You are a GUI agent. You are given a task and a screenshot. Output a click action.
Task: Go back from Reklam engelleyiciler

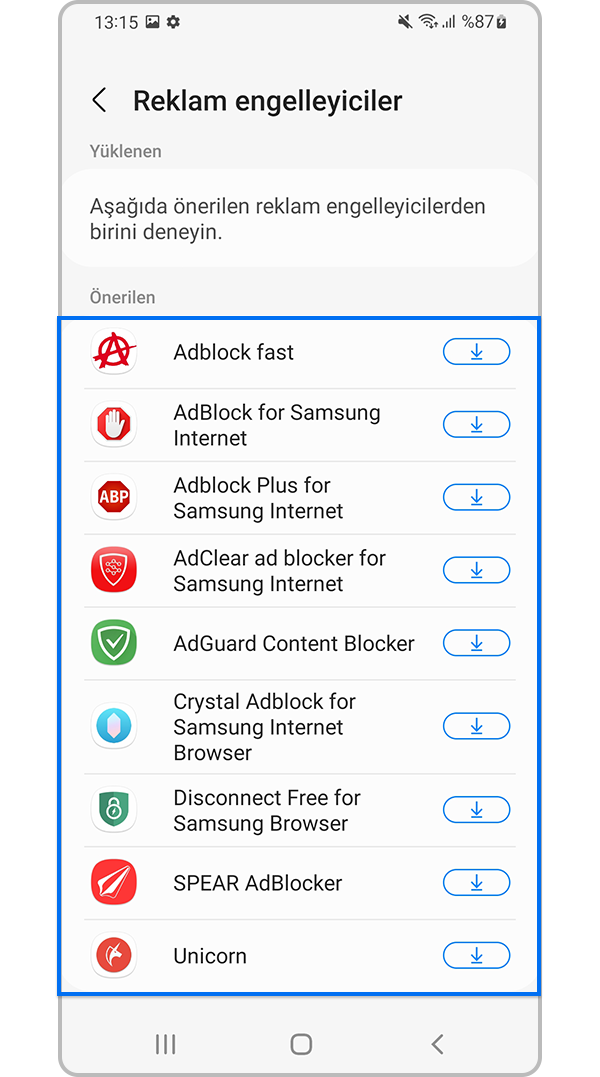tap(99, 101)
